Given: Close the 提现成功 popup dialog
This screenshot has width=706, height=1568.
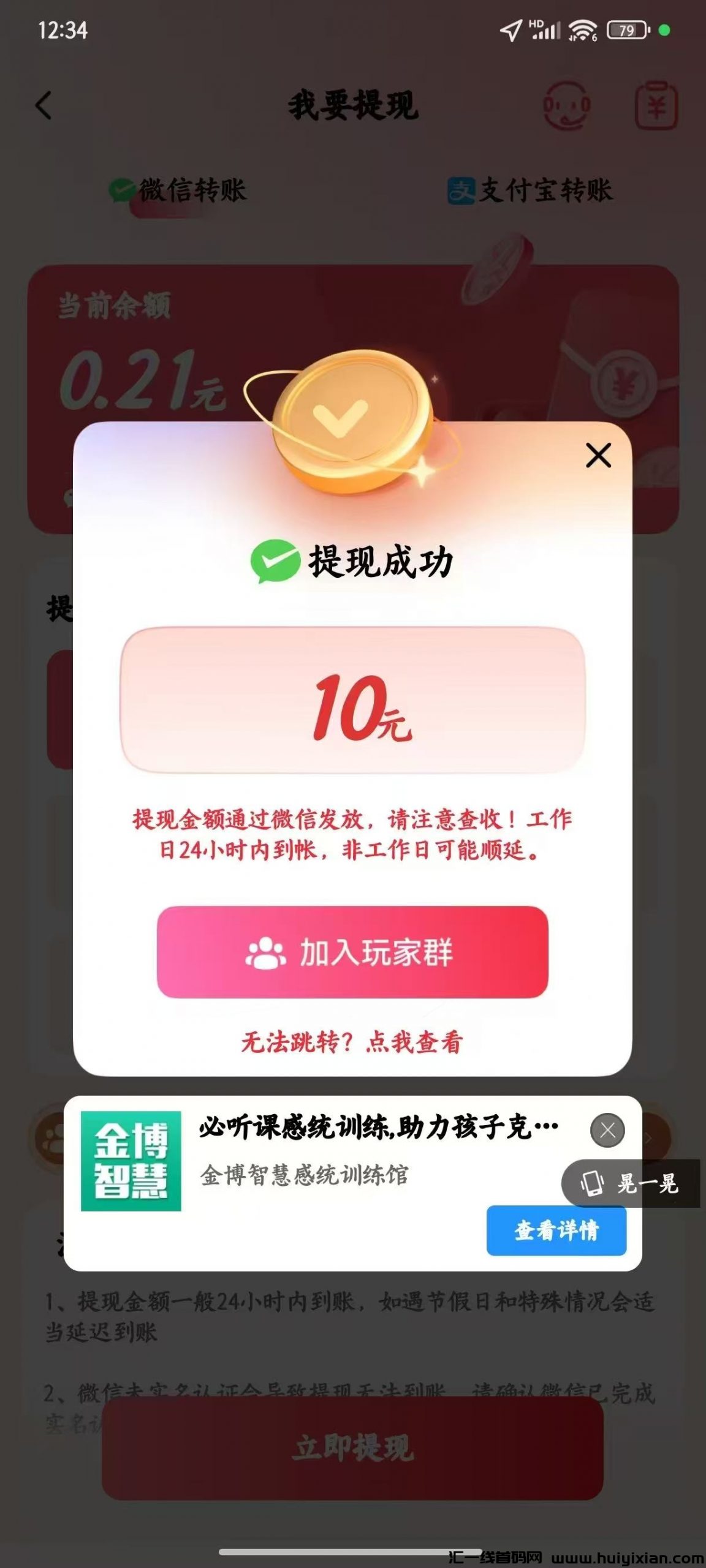Looking at the screenshot, I should [599, 456].
